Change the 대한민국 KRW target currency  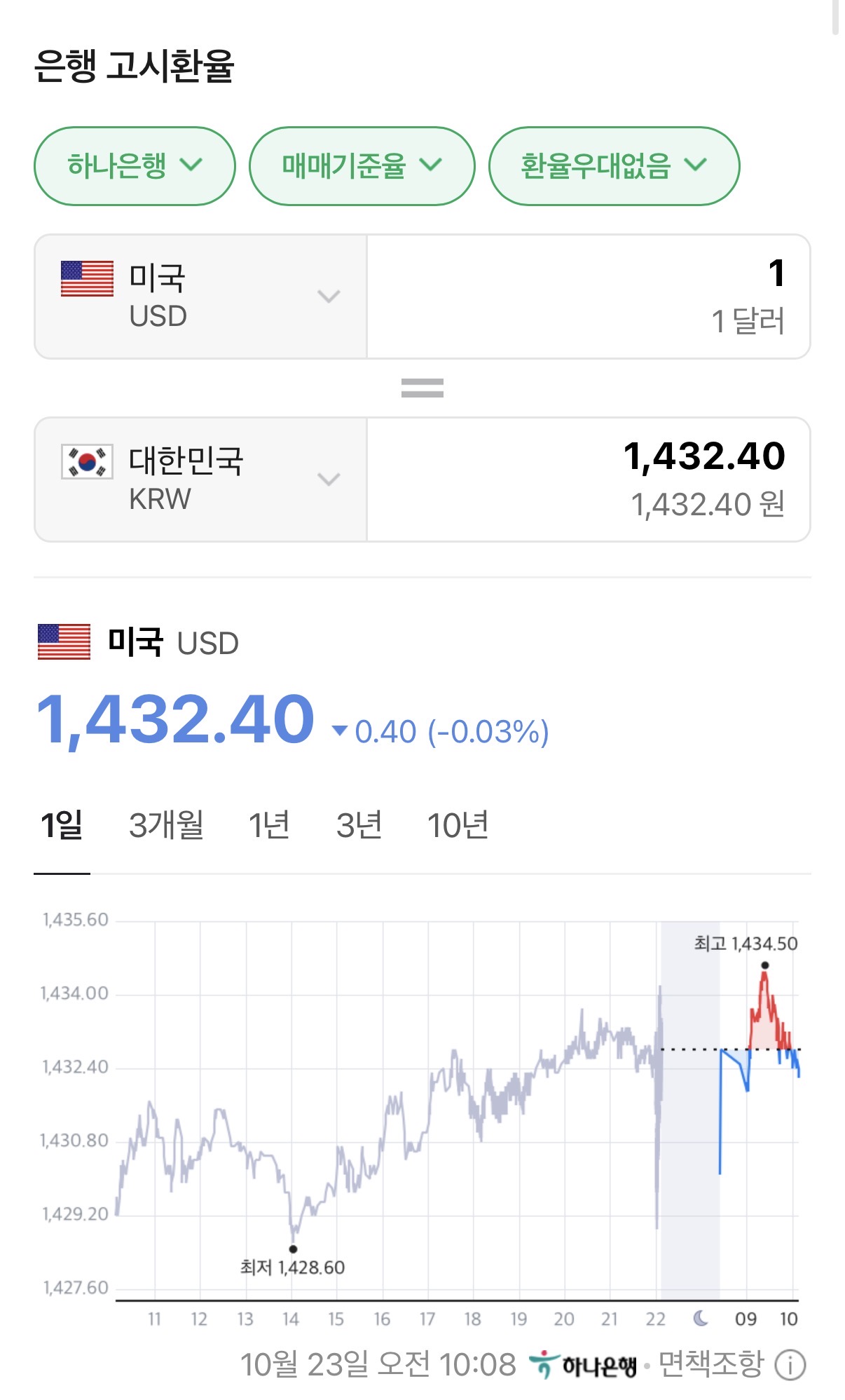(x=200, y=480)
